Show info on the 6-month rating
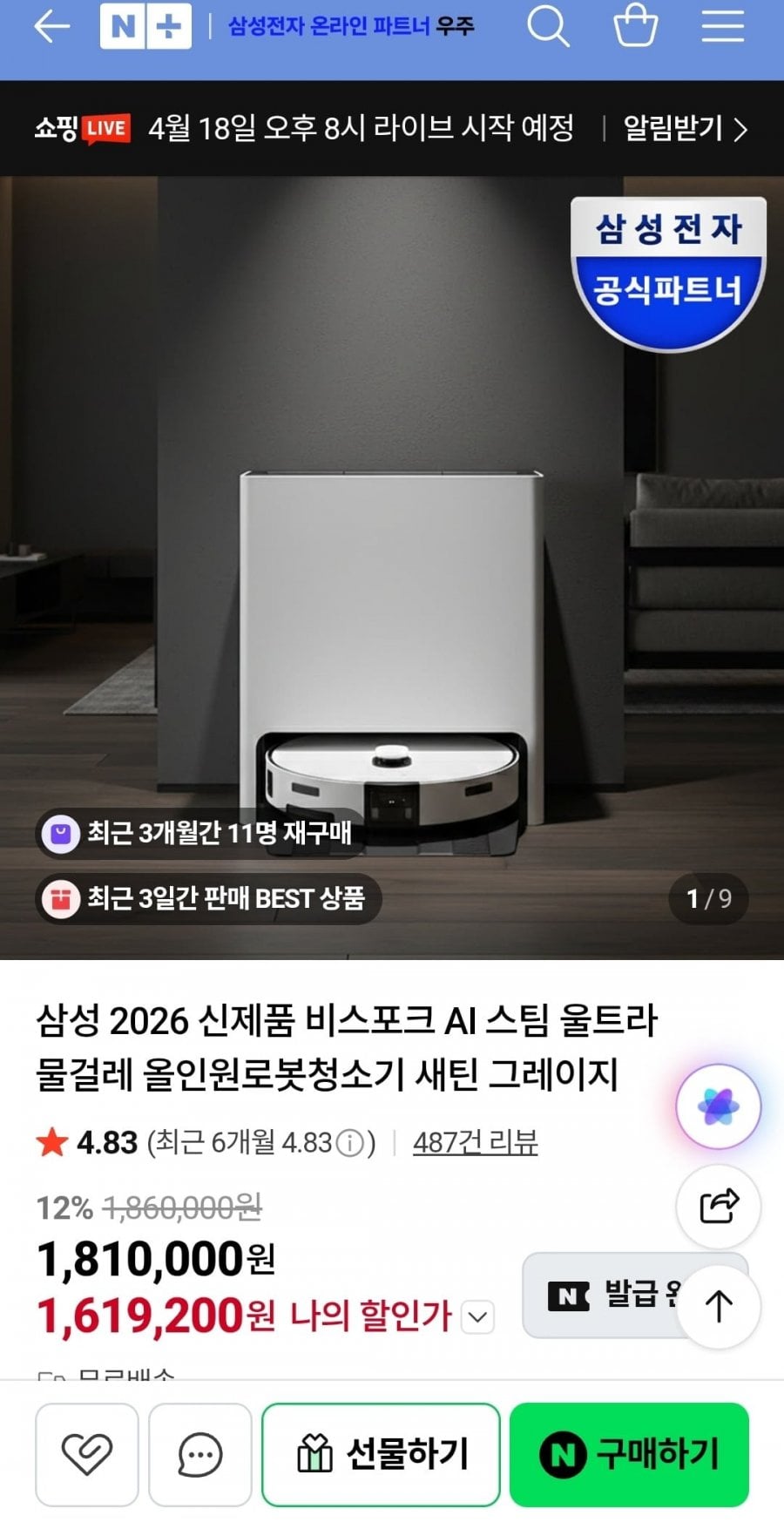Image resolution: width=784 pixels, height=1529 pixels. [350, 1142]
